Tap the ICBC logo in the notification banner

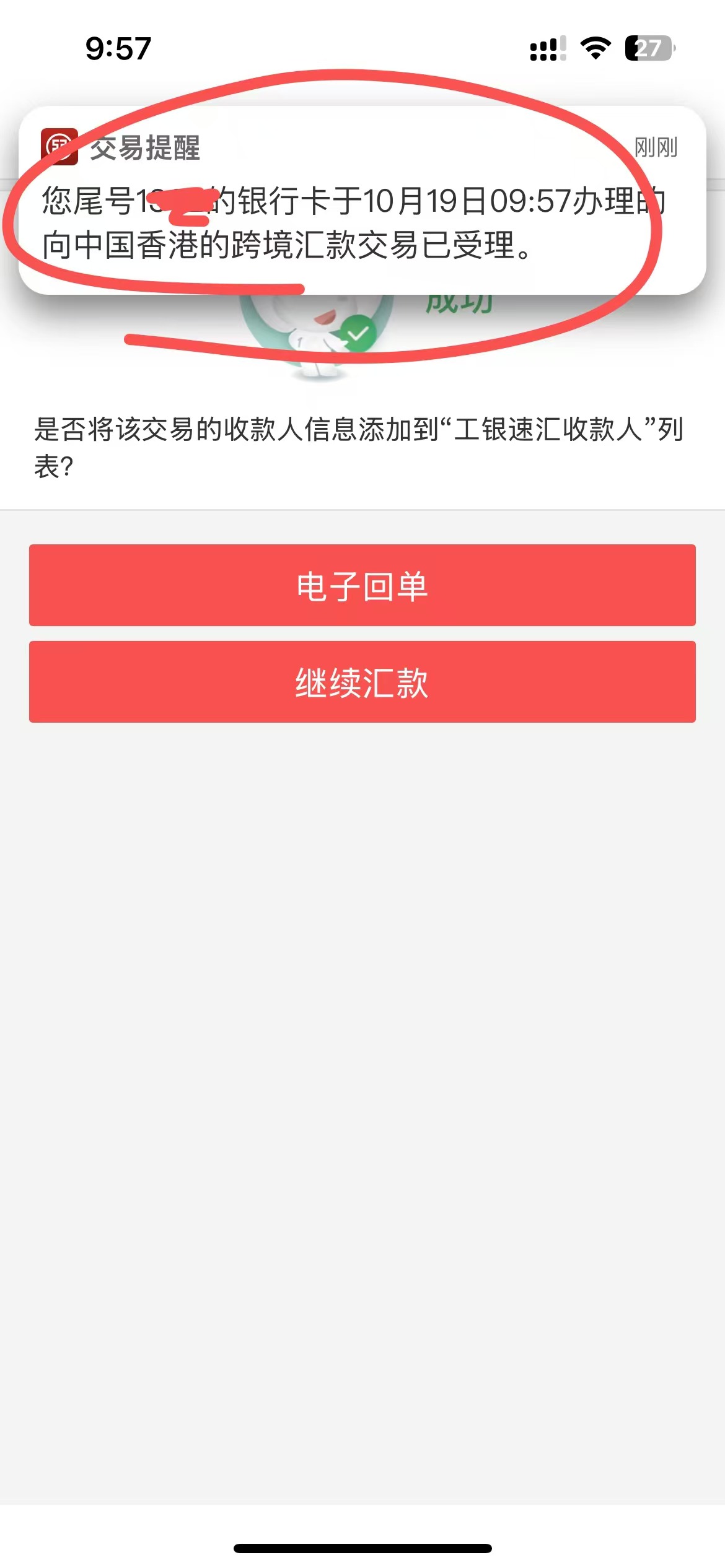pyautogui.click(x=60, y=147)
